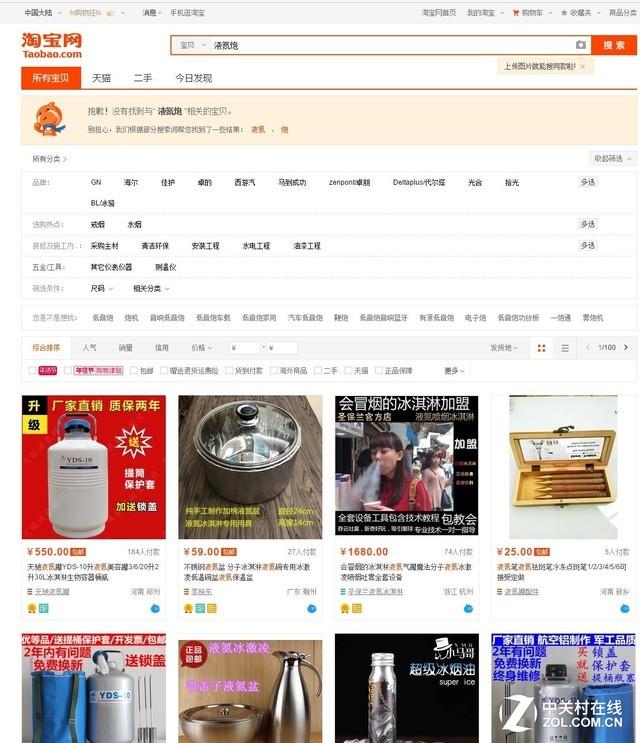Focus the search box containing 液氮炮
The height and width of the screenshot is (743, 640).
click(380, 45)
